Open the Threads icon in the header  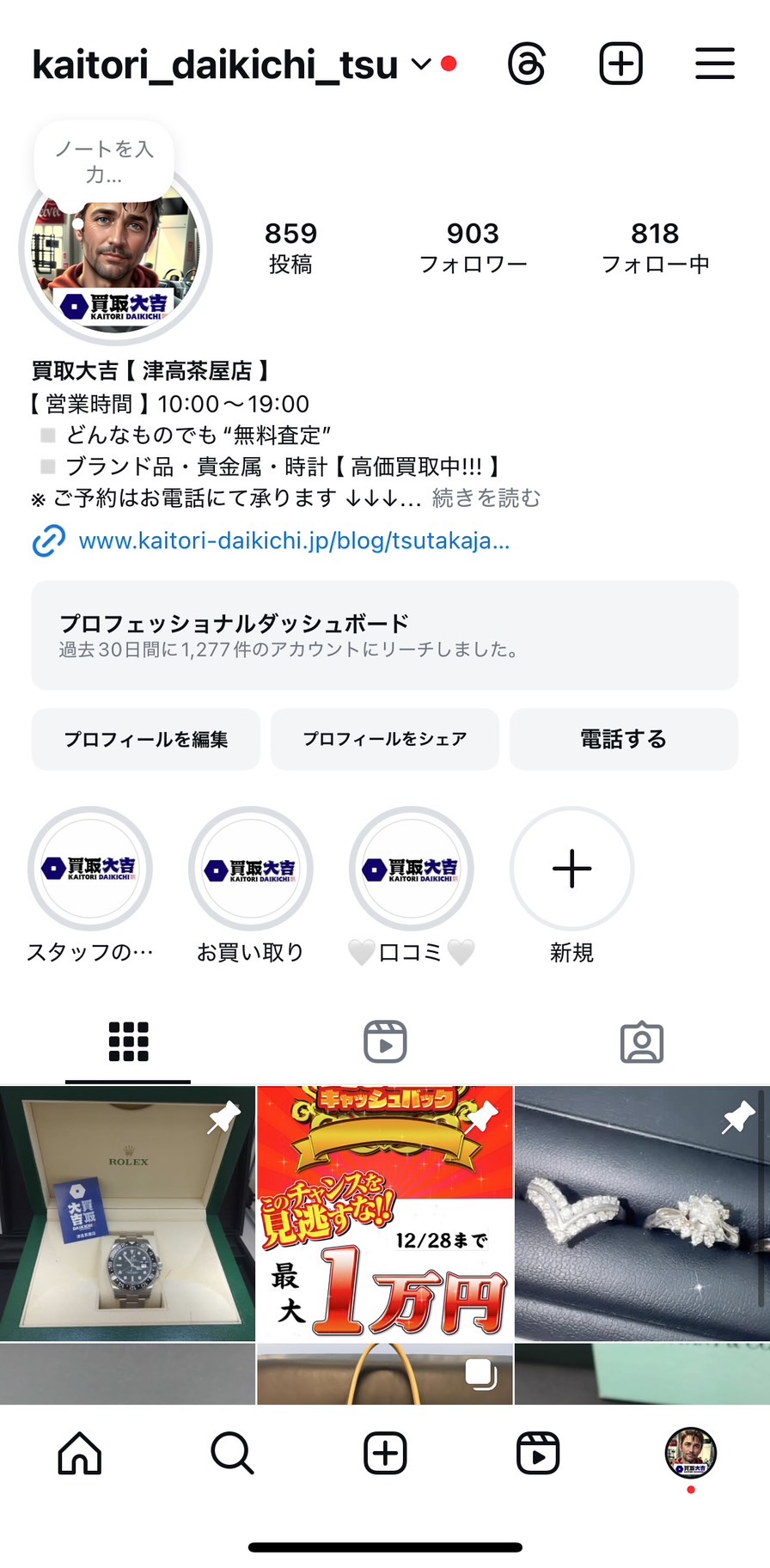[x=526, y=64]
